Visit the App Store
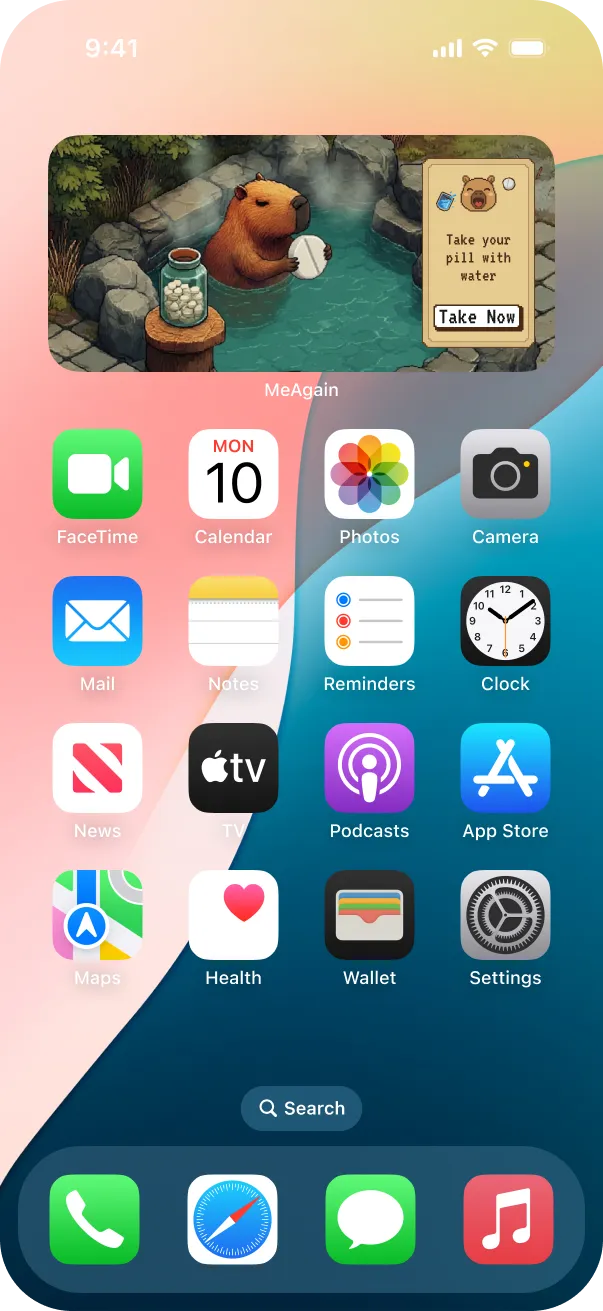 point(505,768)
